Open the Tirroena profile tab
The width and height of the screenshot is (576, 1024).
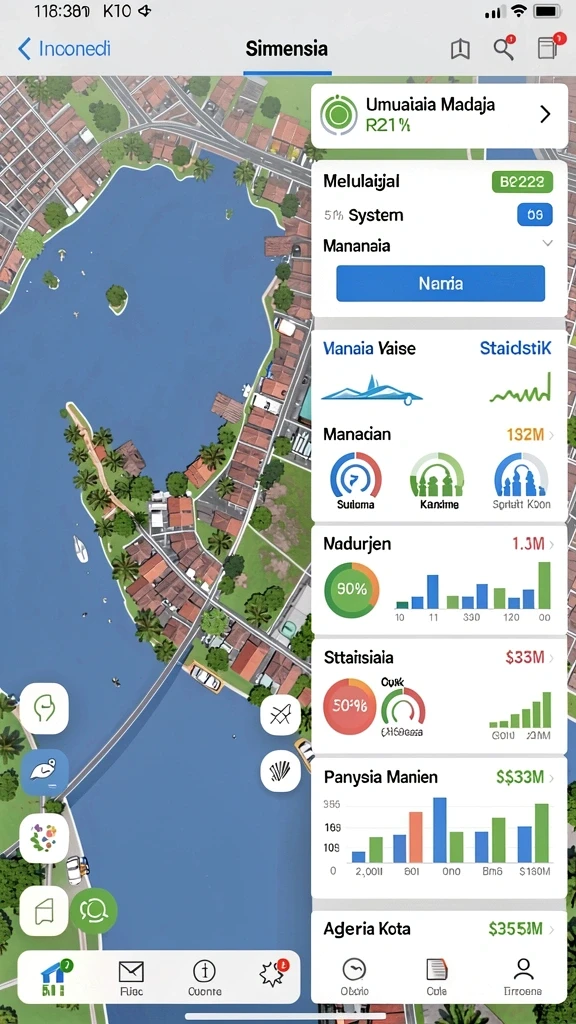click(522, 977)
